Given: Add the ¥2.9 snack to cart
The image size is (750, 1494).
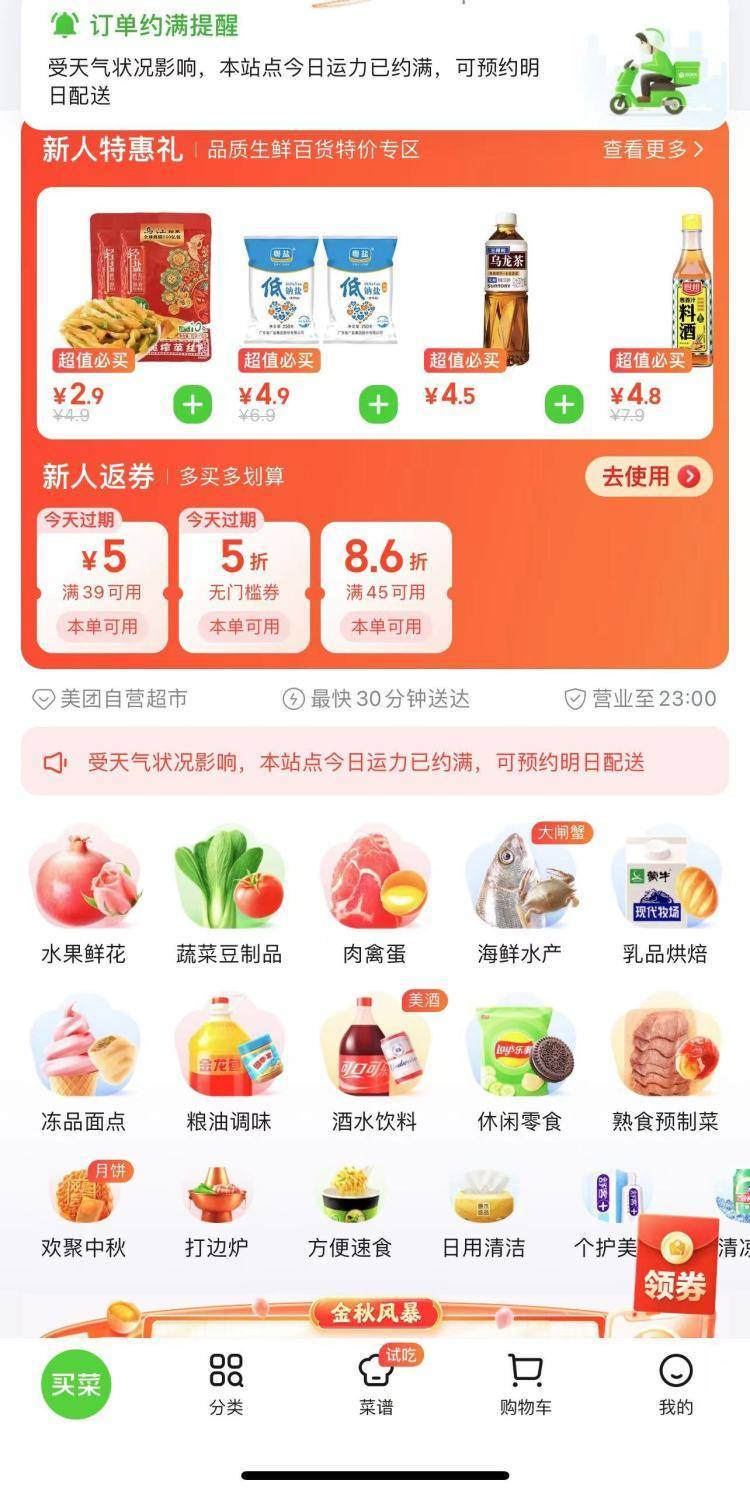Looking at the screenshot, I should [193, 404].
